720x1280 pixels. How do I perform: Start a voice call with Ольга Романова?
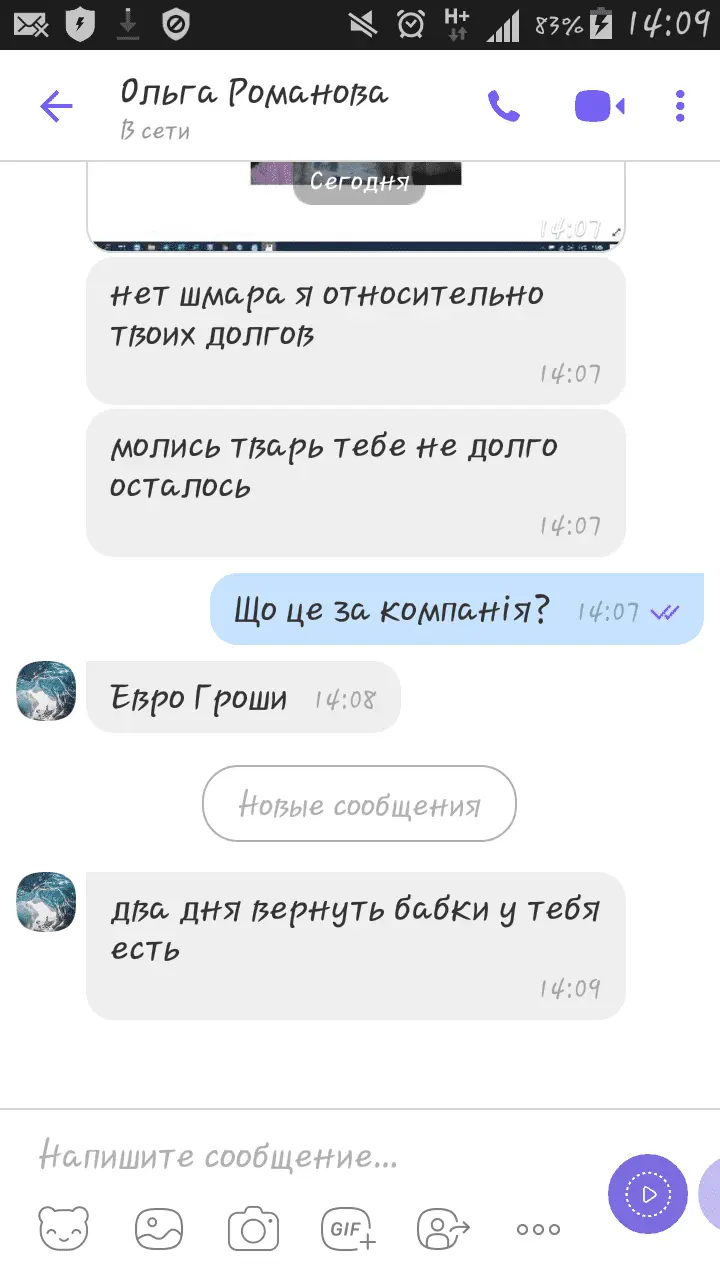(x=503, y=106)
